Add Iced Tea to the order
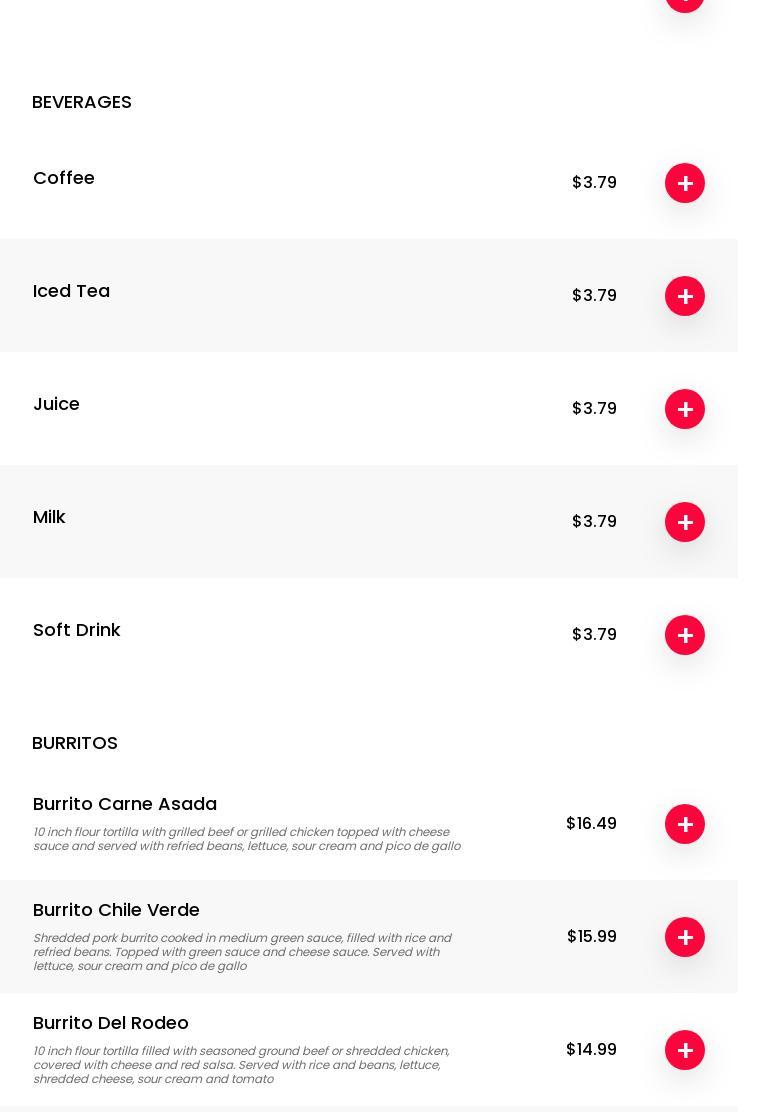 [685, 296]
